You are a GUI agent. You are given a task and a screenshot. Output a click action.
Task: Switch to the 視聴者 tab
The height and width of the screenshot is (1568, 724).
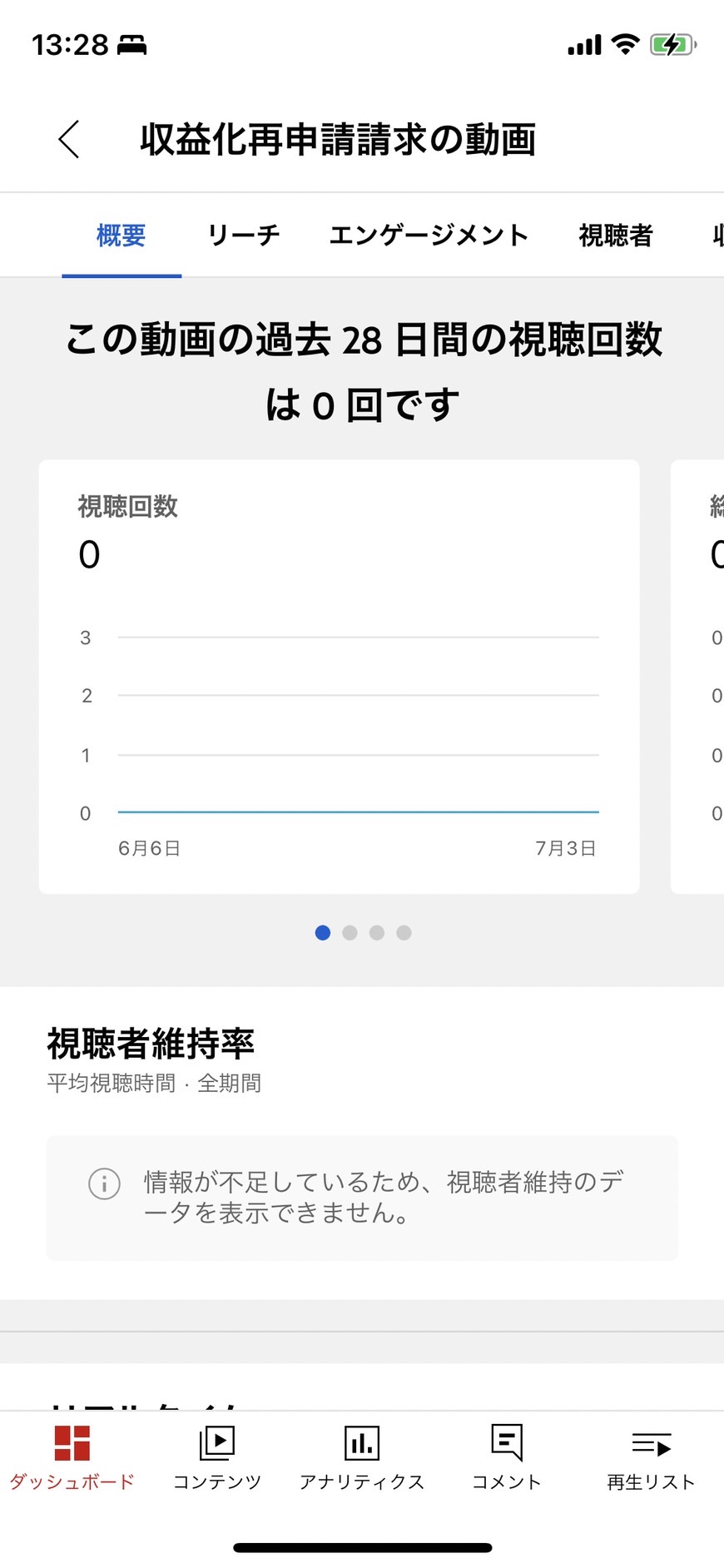tap(616, 236)
